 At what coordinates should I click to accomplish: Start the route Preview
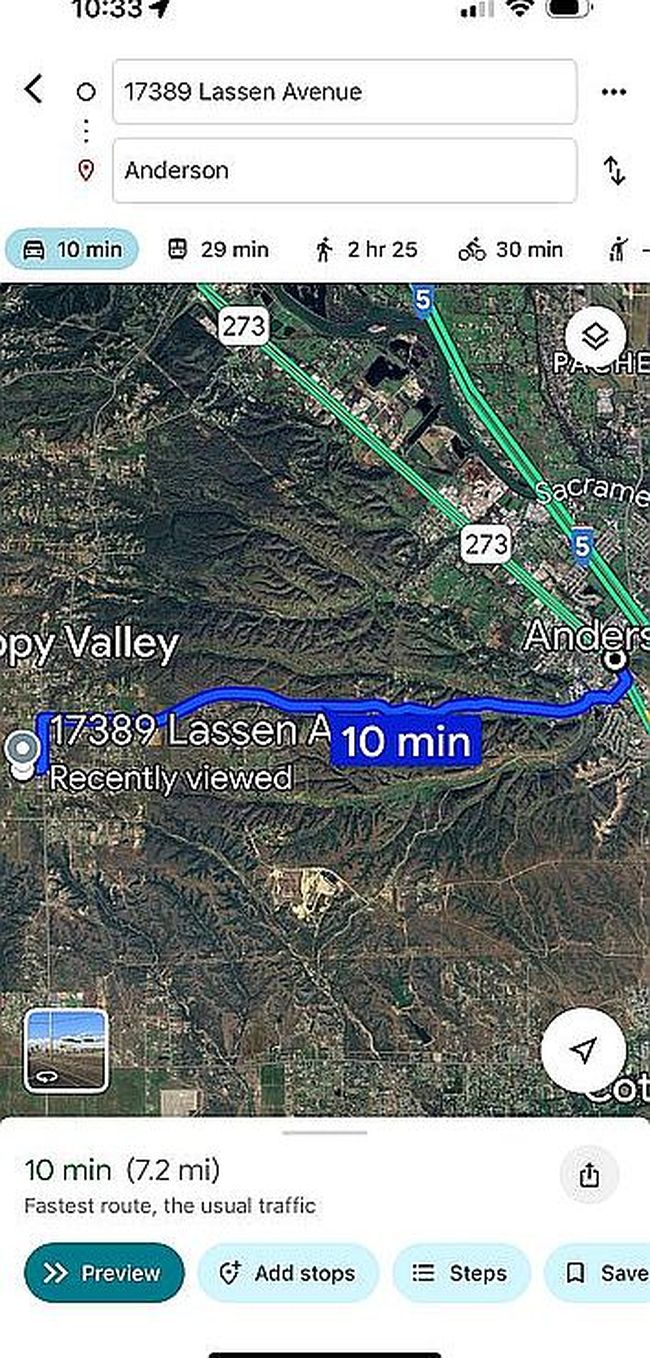point(104,1273)
